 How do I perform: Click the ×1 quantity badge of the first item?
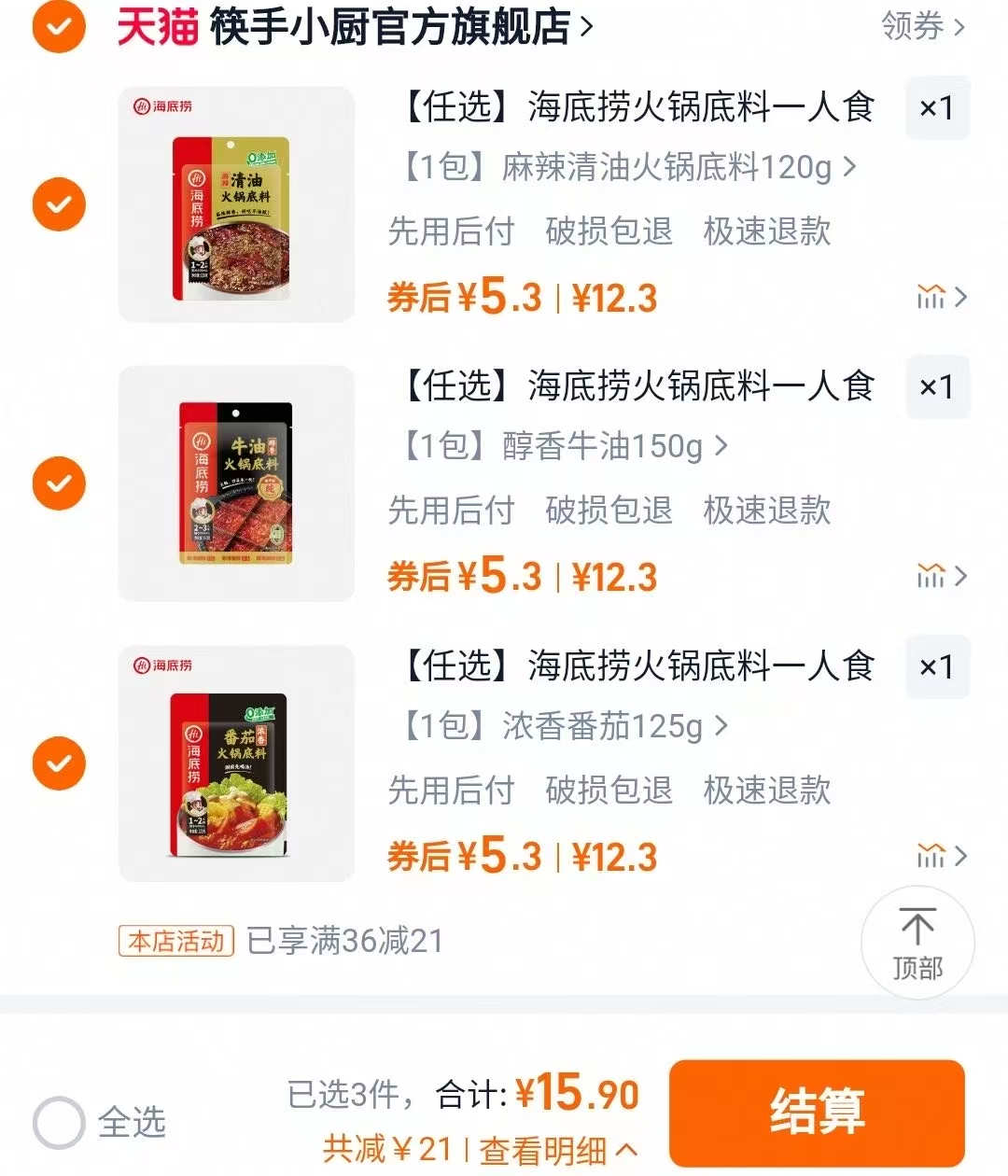click(937, 108)
